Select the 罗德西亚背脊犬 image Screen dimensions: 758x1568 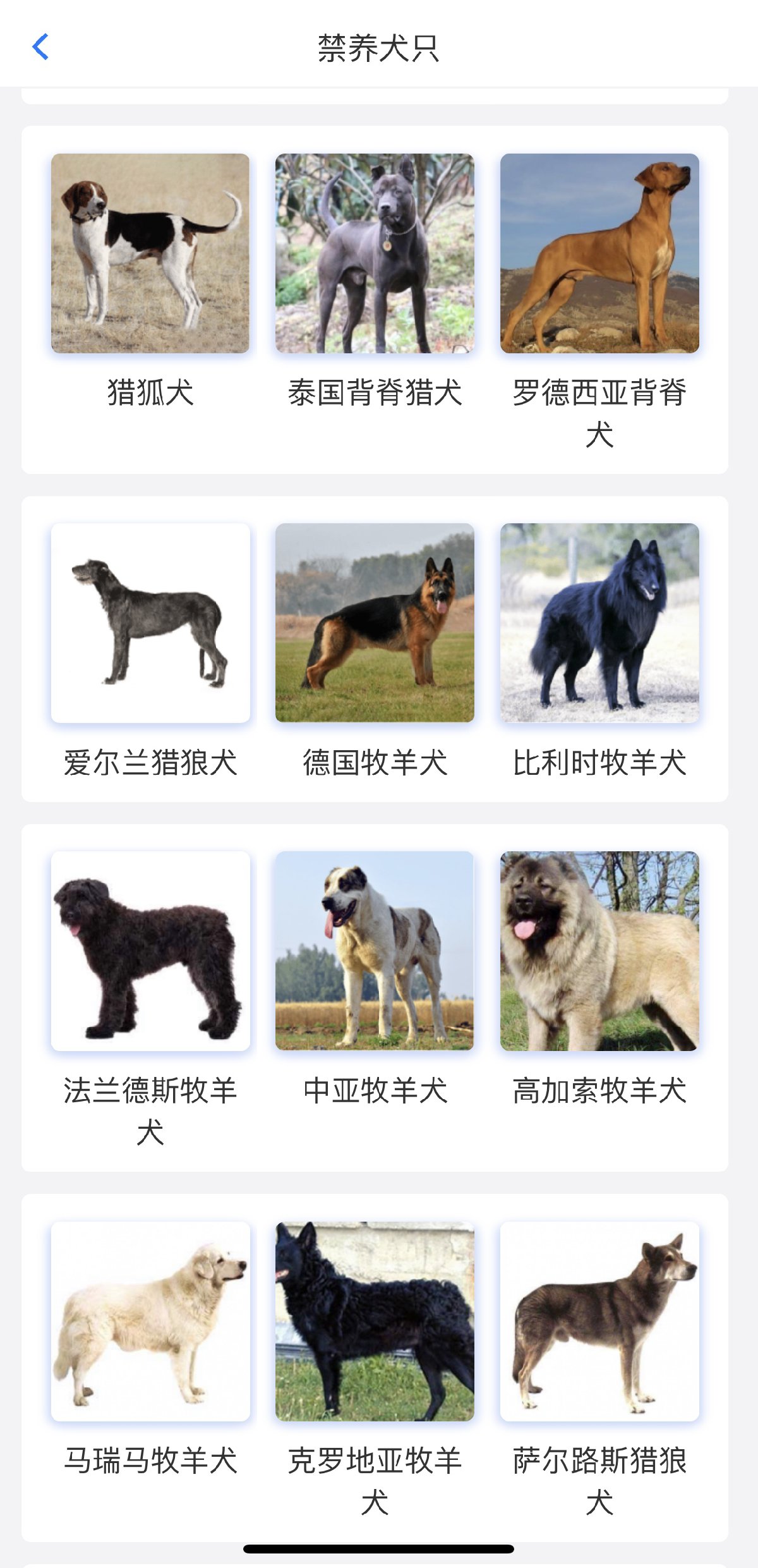point(599,253)
